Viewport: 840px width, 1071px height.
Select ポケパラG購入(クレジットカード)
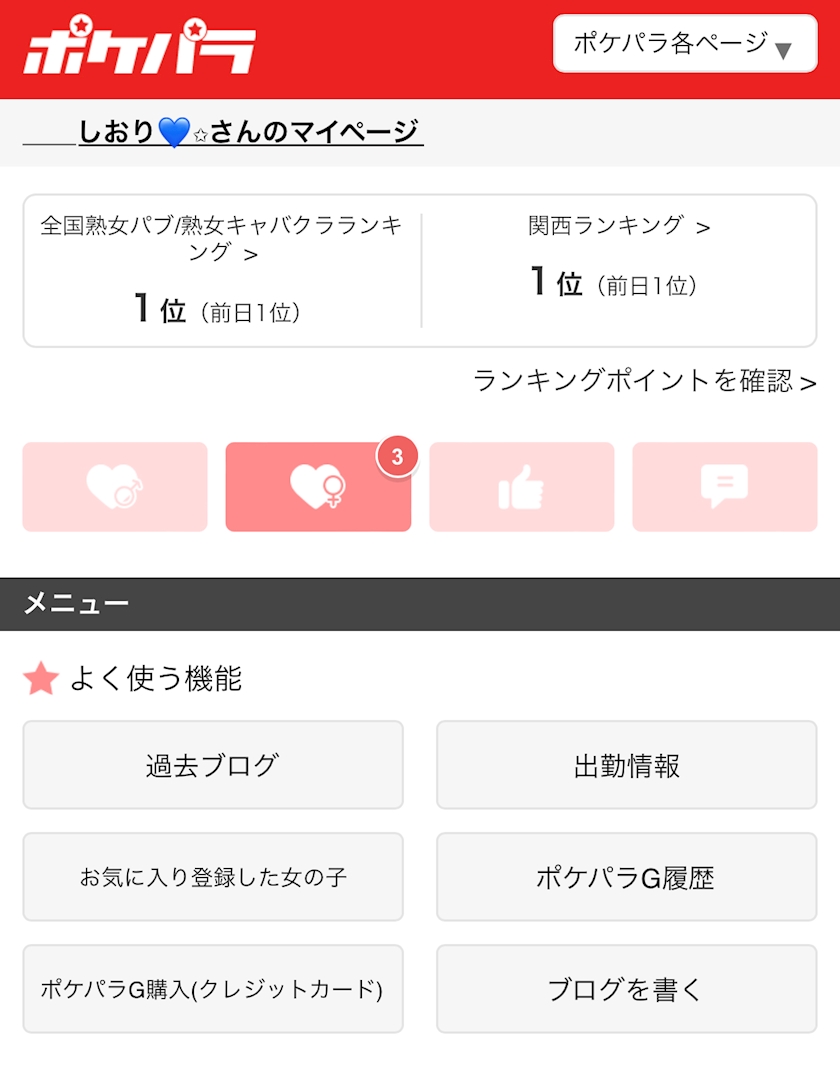212,989
